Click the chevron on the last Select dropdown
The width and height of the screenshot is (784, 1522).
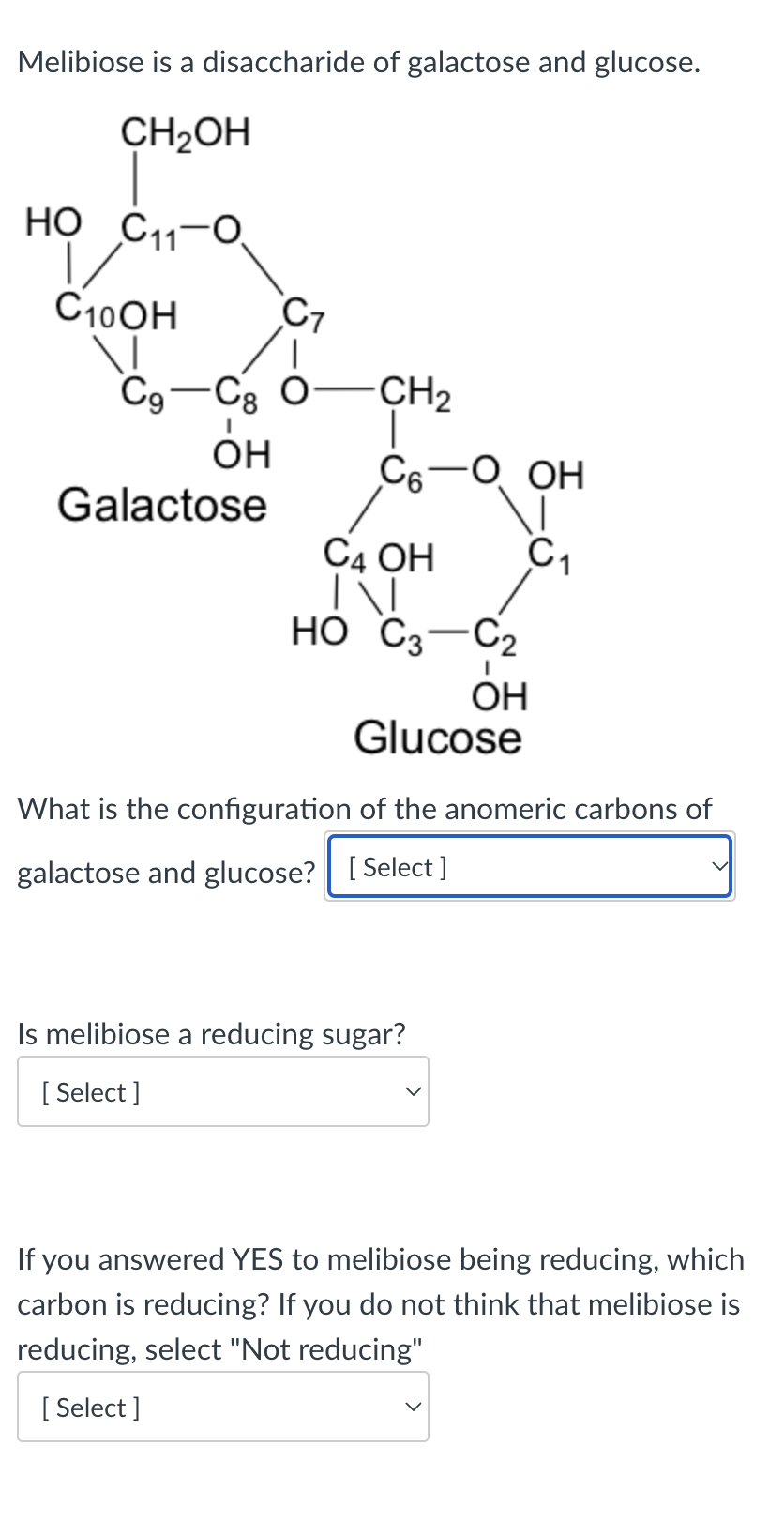[x=413, y=1407]
